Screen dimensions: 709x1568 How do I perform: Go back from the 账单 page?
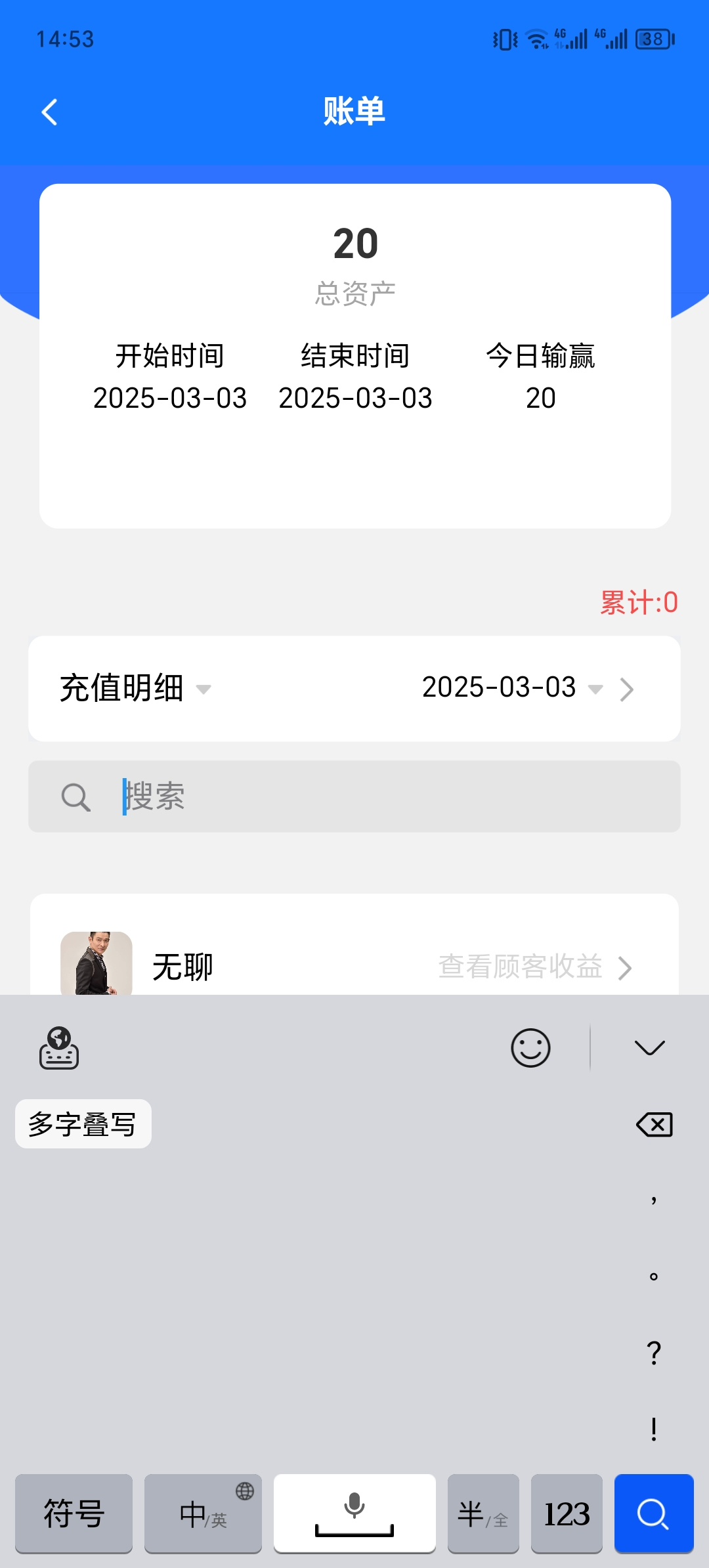pos(50,112)
